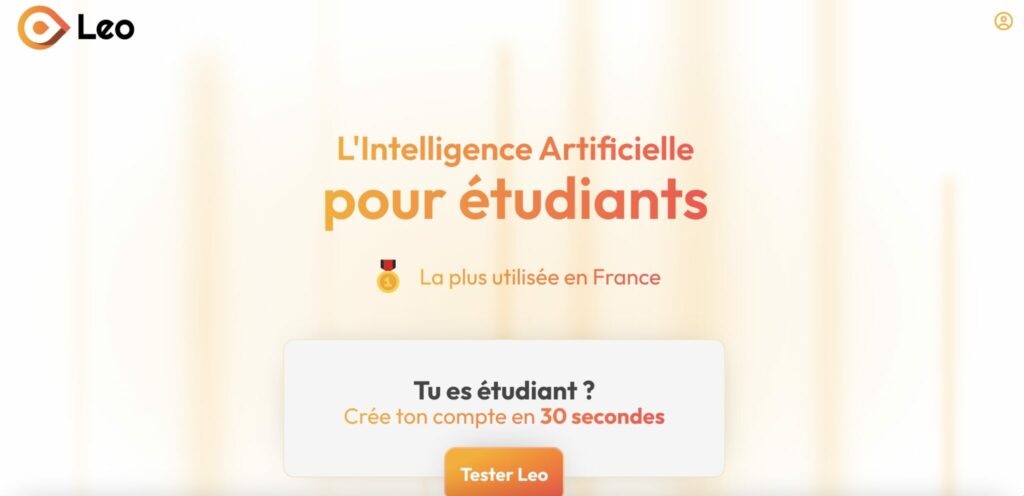Tap the Tester Leo button
Image resolution: width=1024 pixels, height=496 pixels.
(504, 474)
